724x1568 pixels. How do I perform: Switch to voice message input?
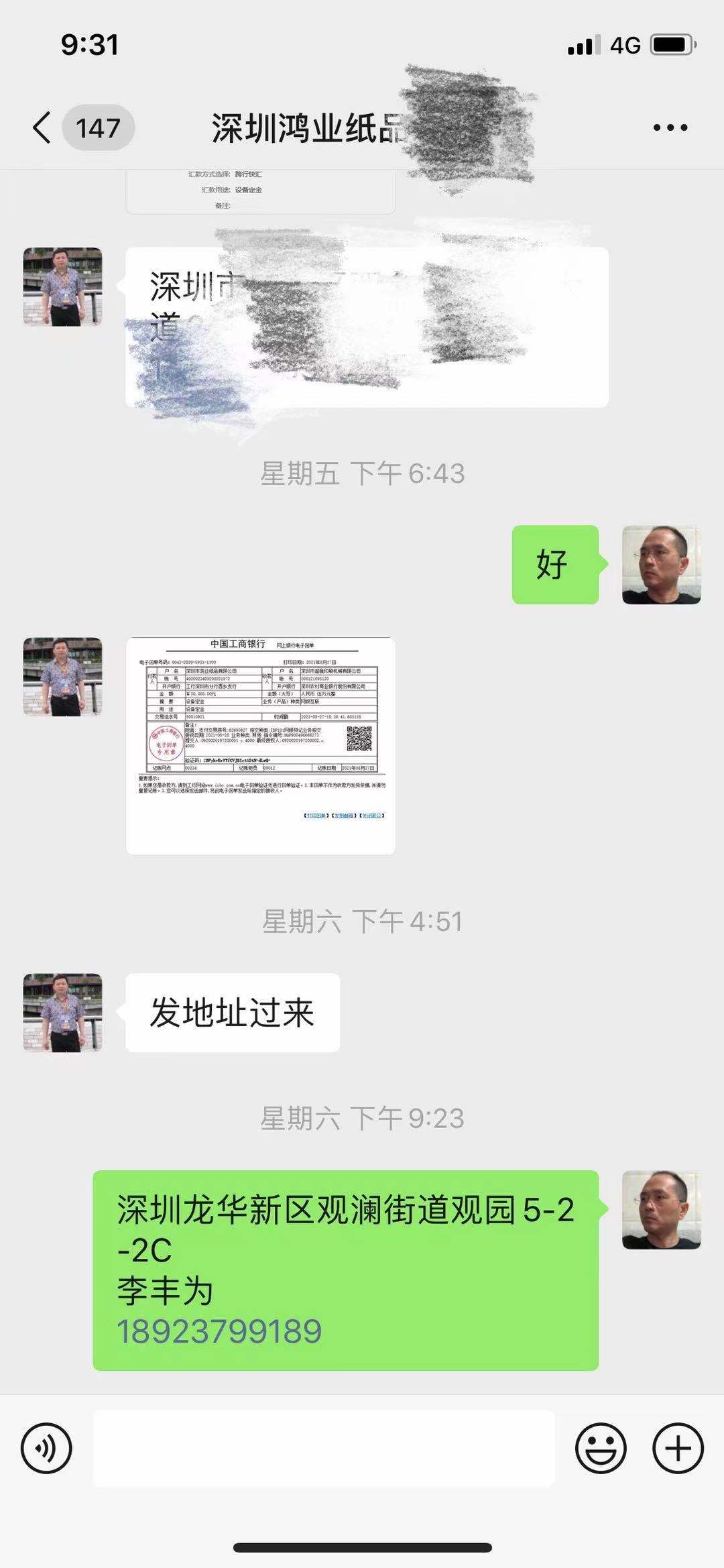pyautogui.click(x=46, y=1449)
